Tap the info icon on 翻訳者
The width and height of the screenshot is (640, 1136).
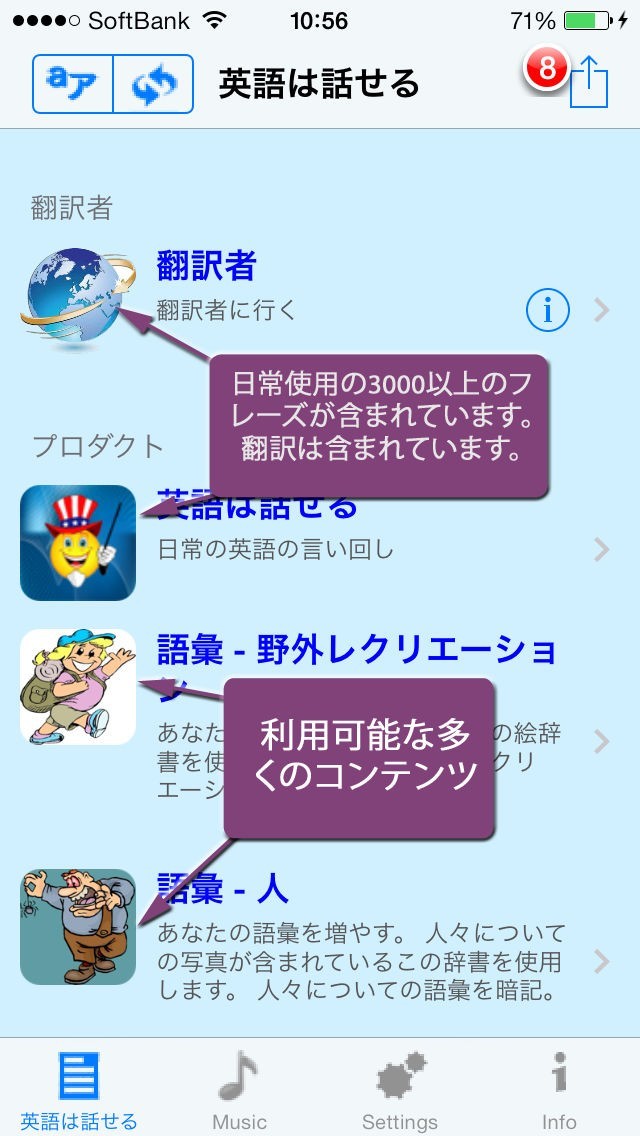(547, 311)
